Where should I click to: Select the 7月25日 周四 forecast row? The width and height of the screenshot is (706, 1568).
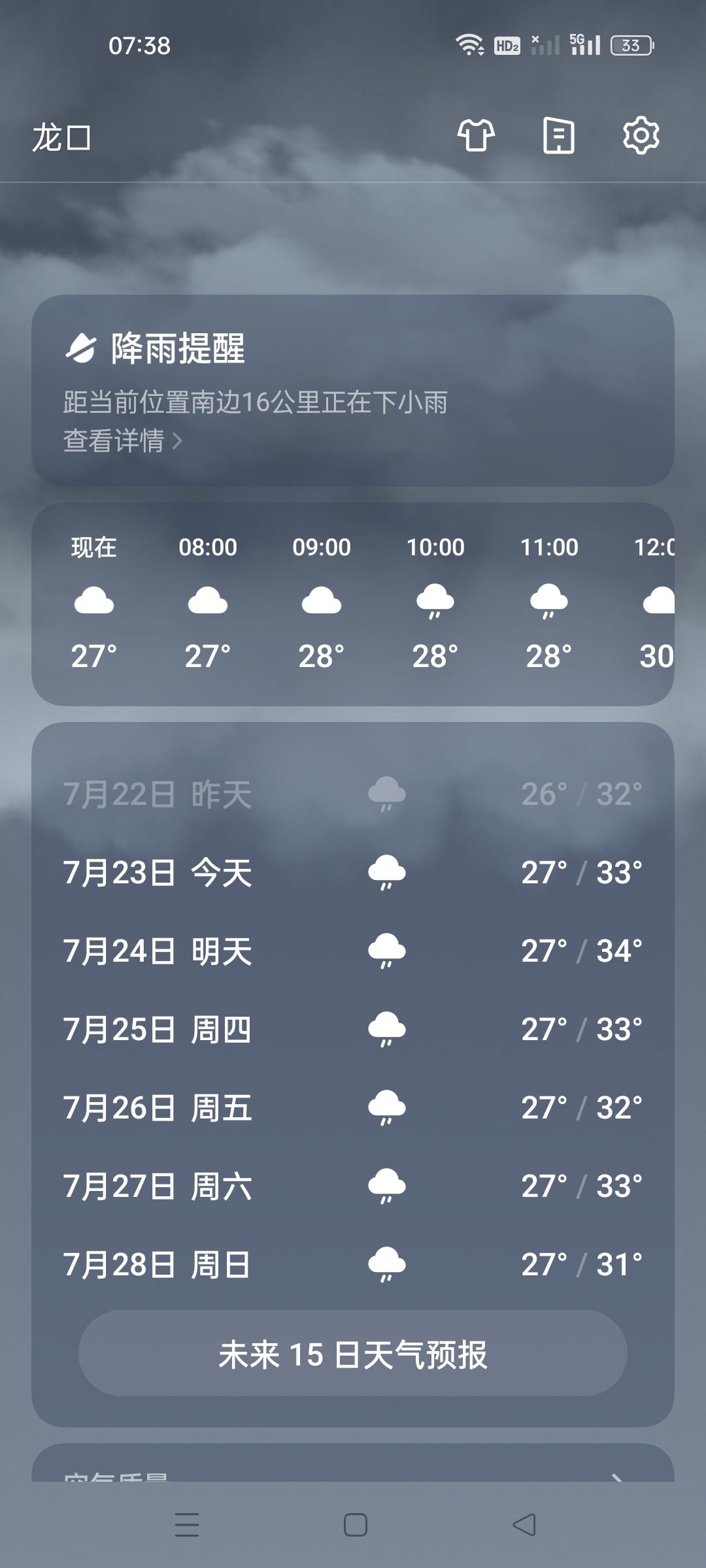click(353, 1030)
